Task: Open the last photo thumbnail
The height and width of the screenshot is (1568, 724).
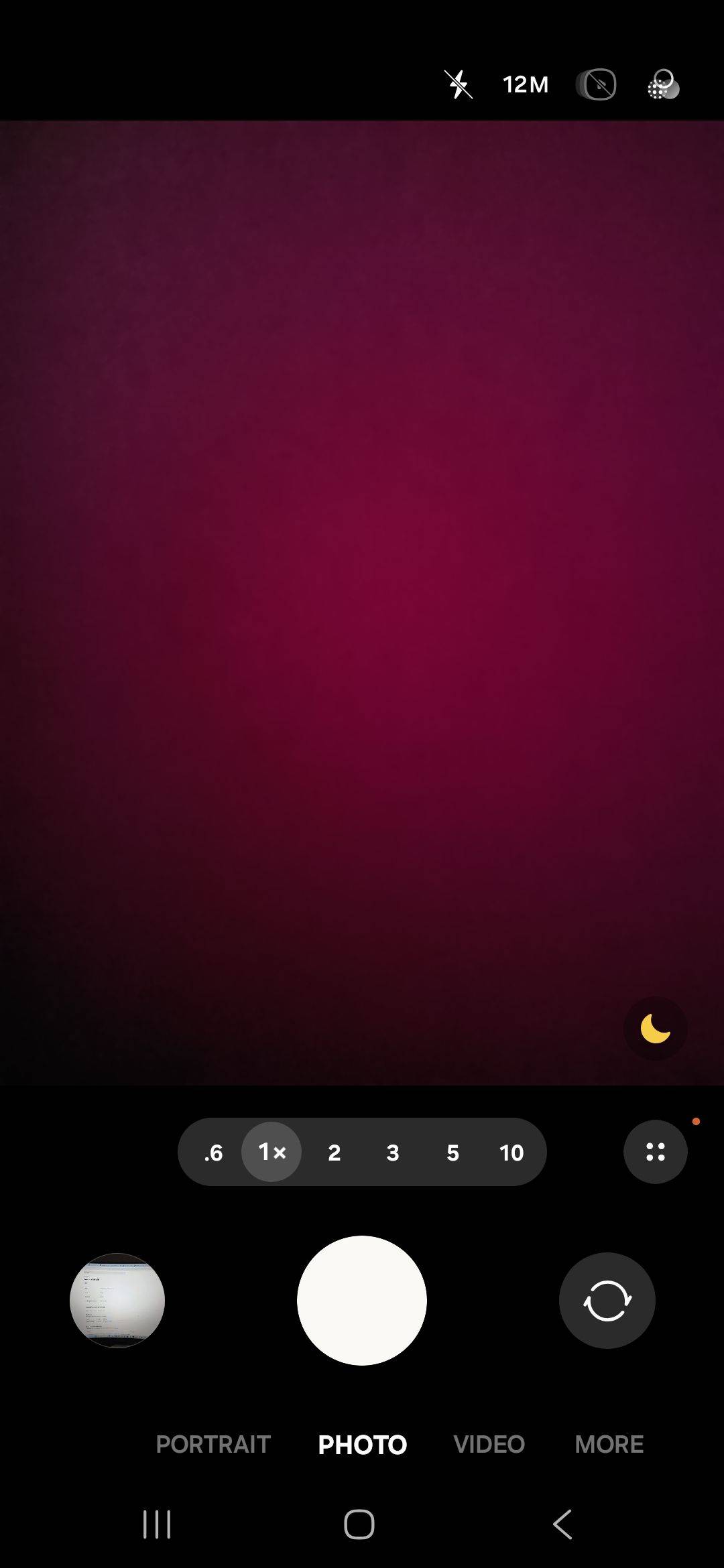Action: (117, 1300)
